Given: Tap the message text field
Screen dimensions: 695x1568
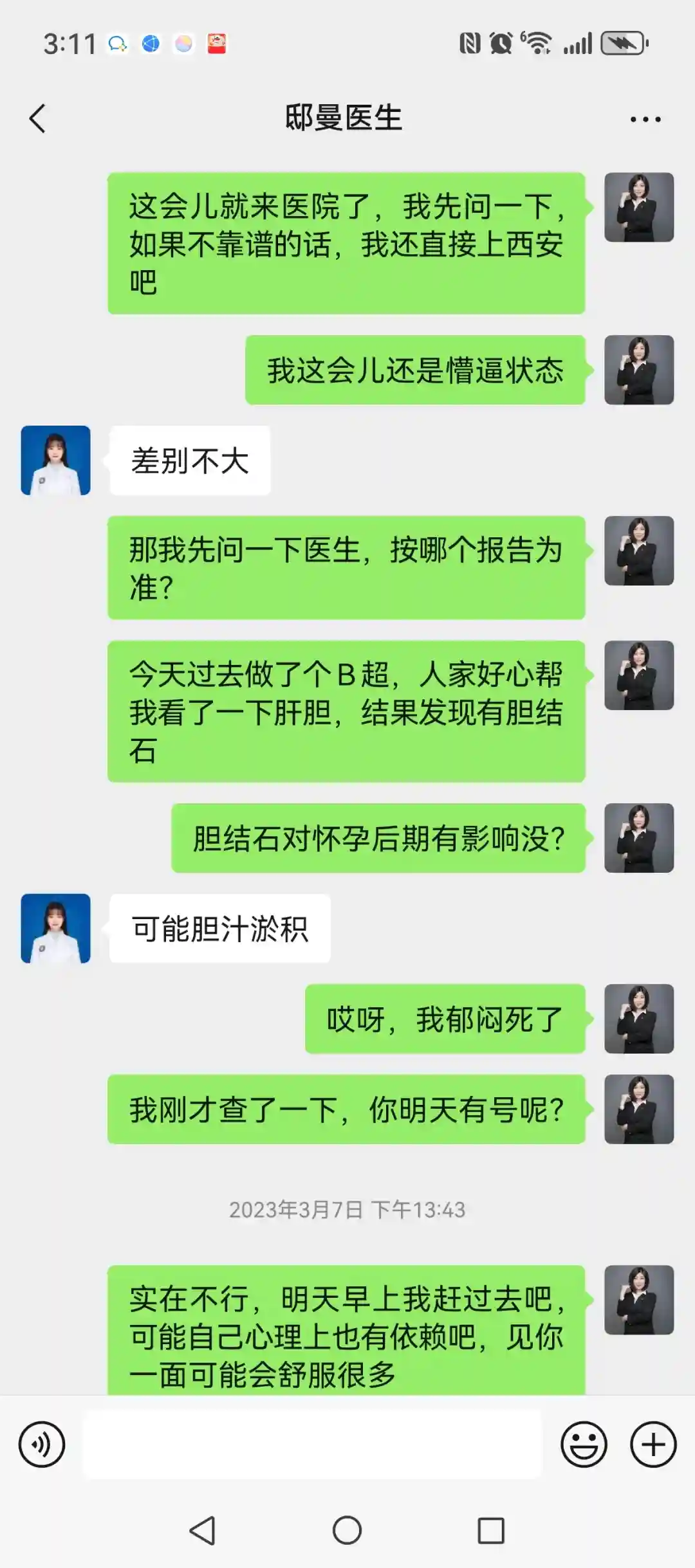Looking at the screenshot, I should point(312,1445).
